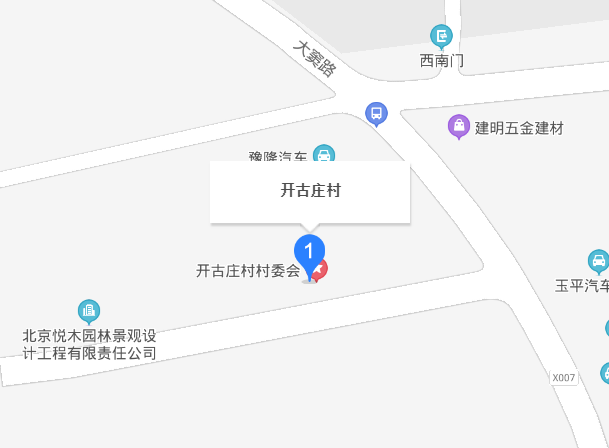The width and height of the screenshot is (609, 448).
Task: Select the 豫隆汽车 map marker
Action: [x=323, y=155]
